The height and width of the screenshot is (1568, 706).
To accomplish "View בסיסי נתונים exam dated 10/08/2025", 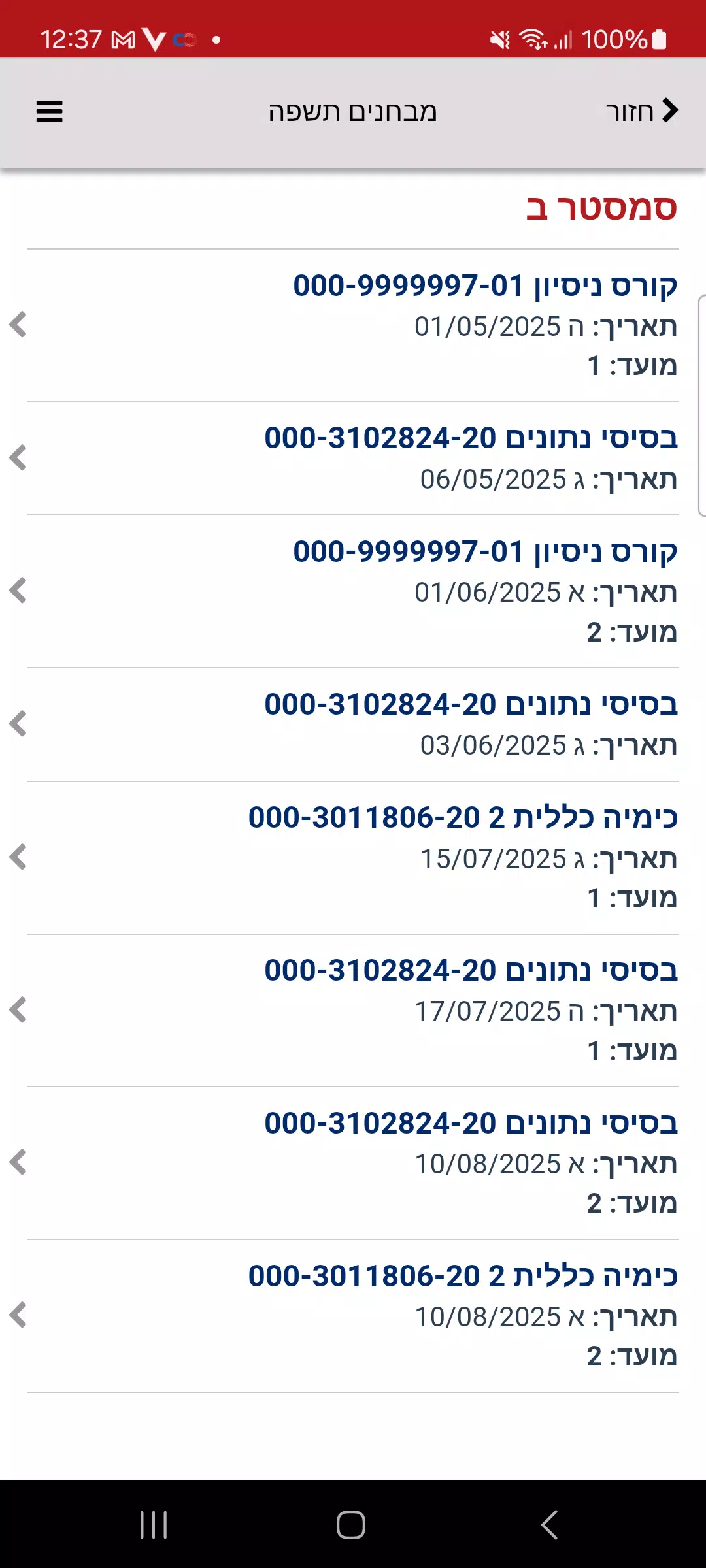I will point(353,1163).
